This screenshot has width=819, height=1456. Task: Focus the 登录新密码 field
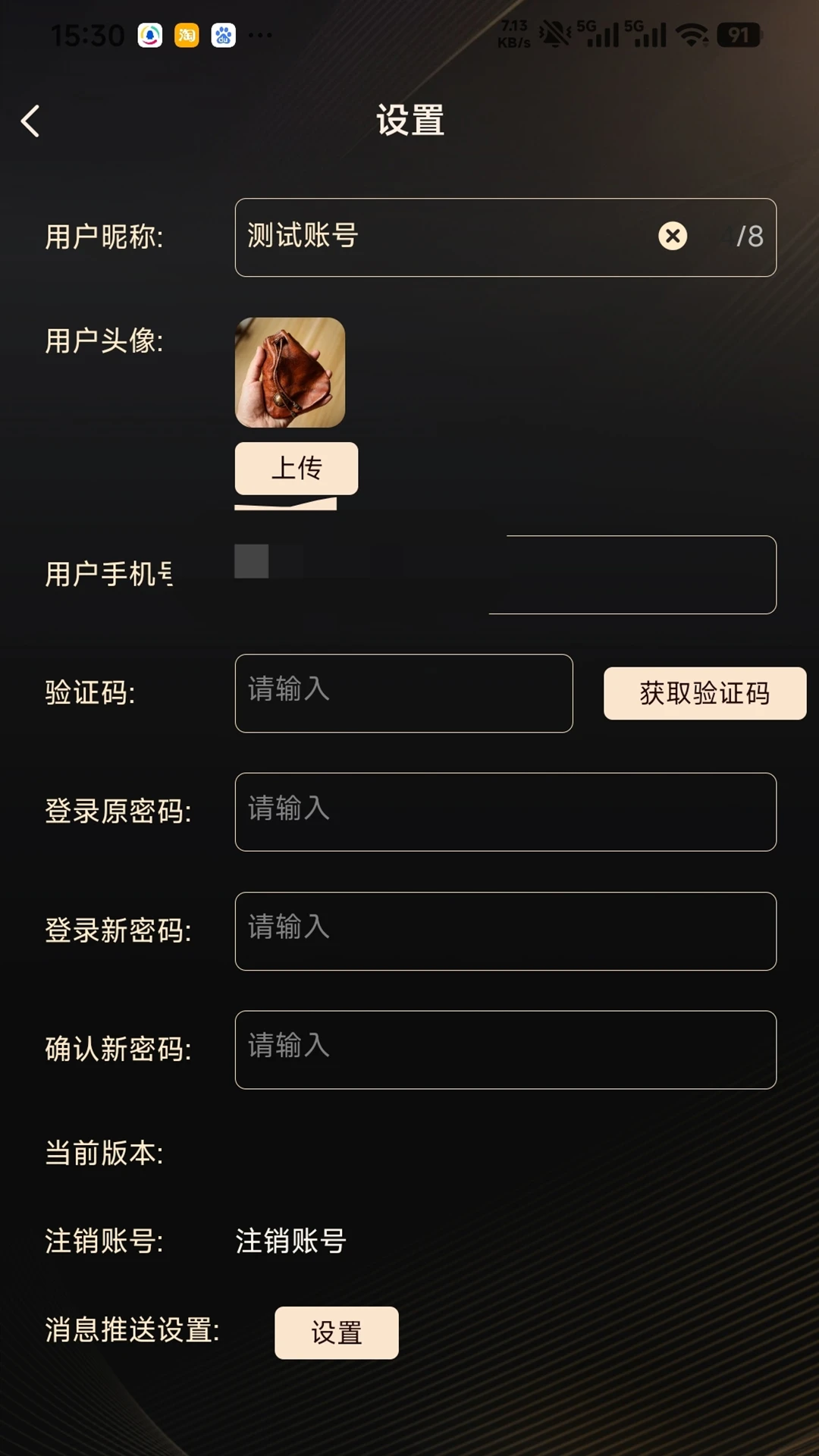pyautogui.click(x=506, y=931)
